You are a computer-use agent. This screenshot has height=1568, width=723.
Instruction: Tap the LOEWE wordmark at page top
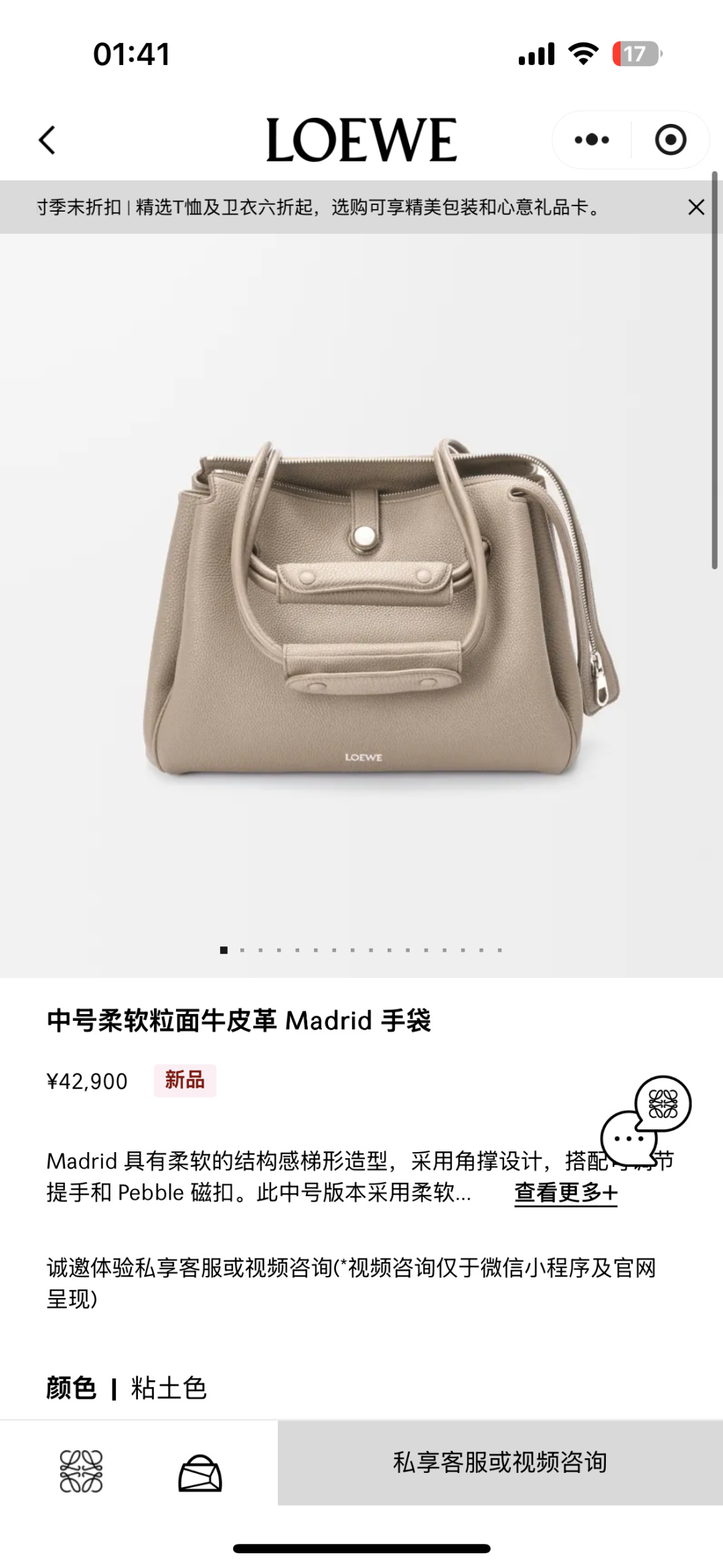[361, 139]
